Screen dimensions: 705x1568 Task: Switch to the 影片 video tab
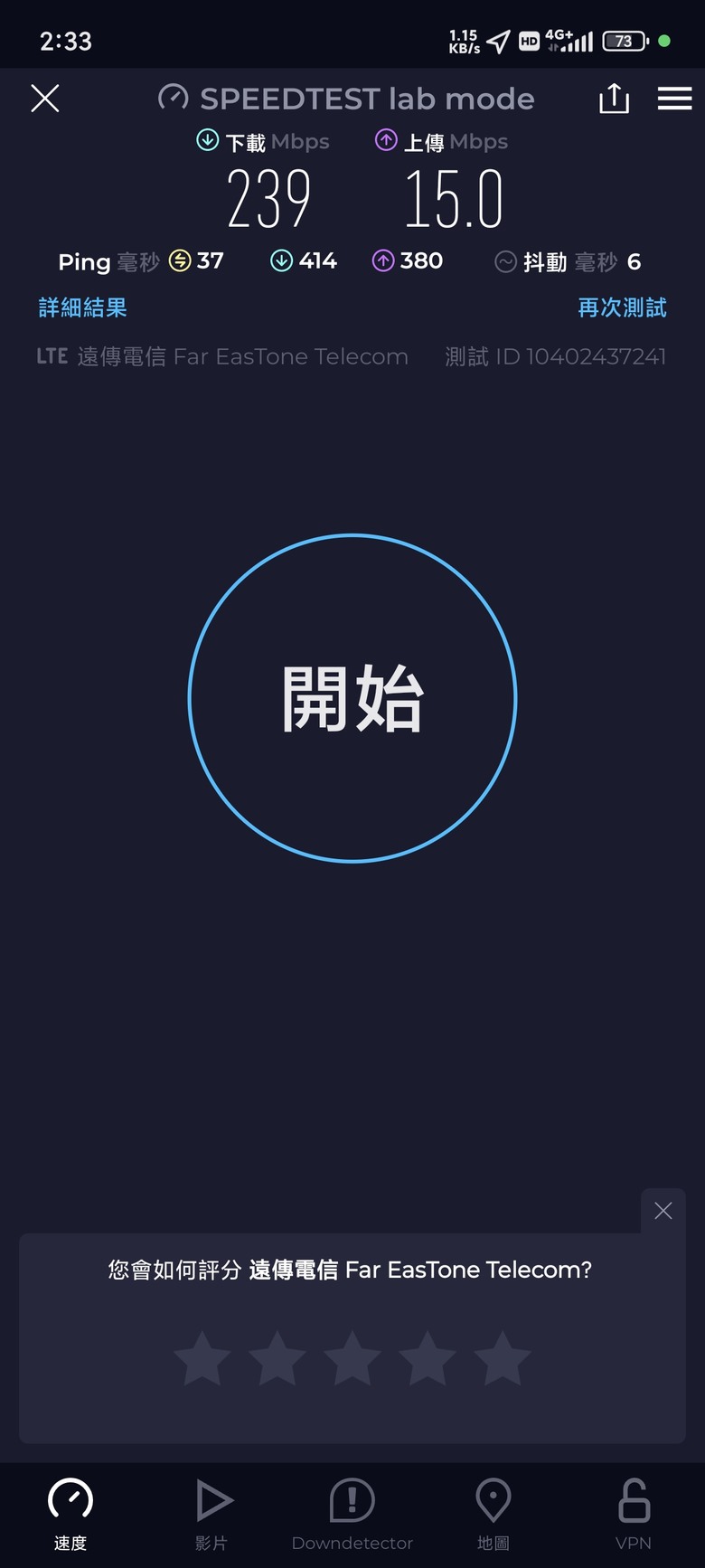coord(212,1516)
